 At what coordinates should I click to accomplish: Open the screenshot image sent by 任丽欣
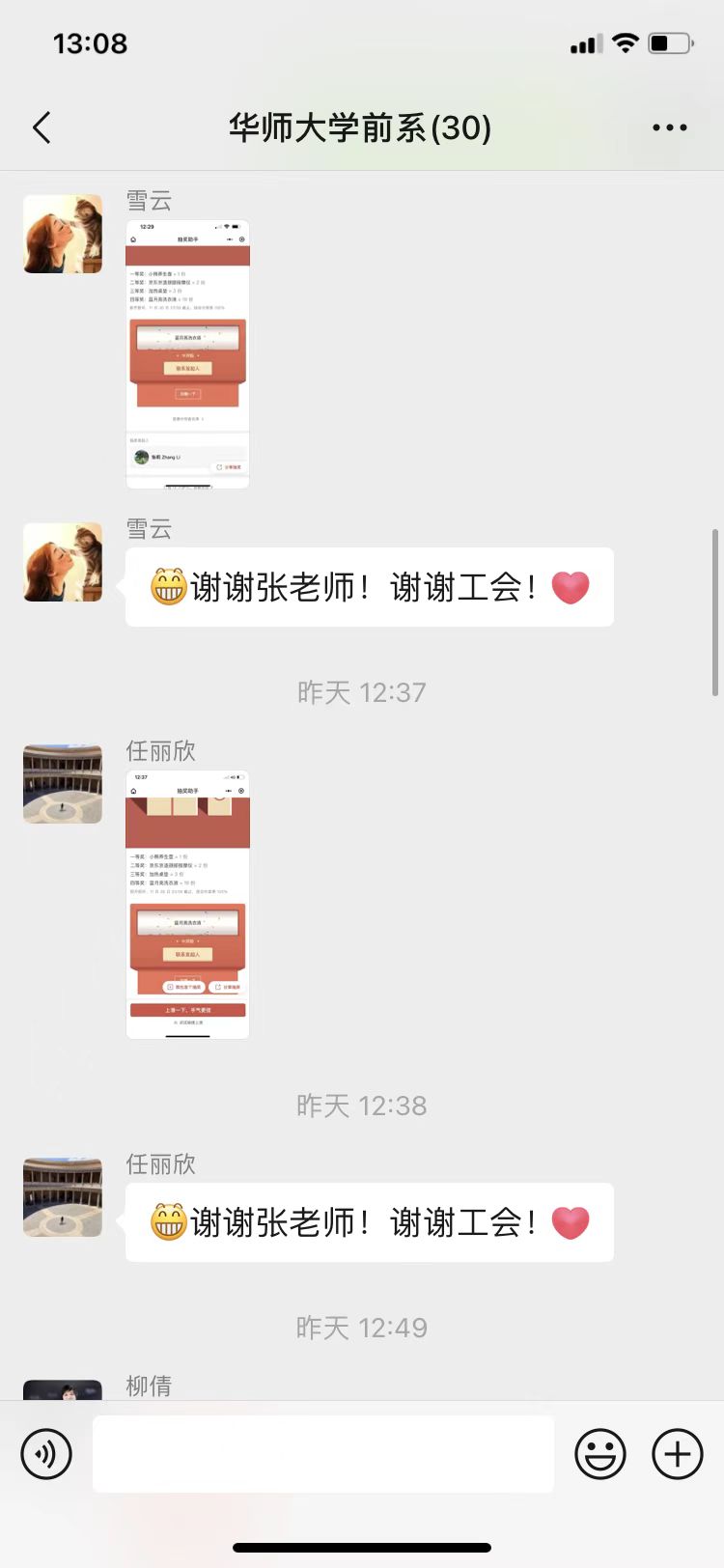(187, 905)
